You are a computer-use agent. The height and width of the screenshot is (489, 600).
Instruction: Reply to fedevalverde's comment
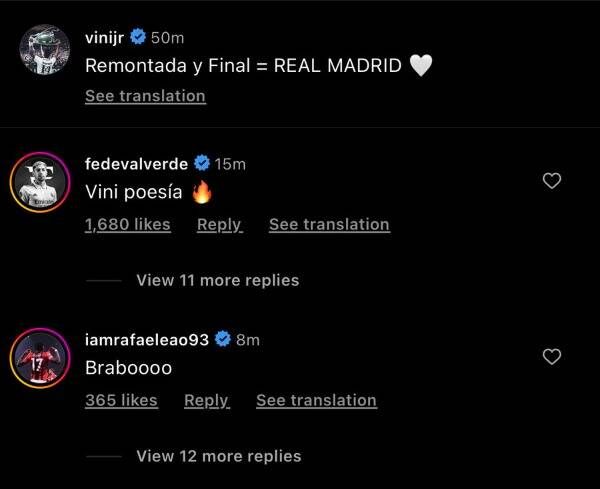coord(219,224)
